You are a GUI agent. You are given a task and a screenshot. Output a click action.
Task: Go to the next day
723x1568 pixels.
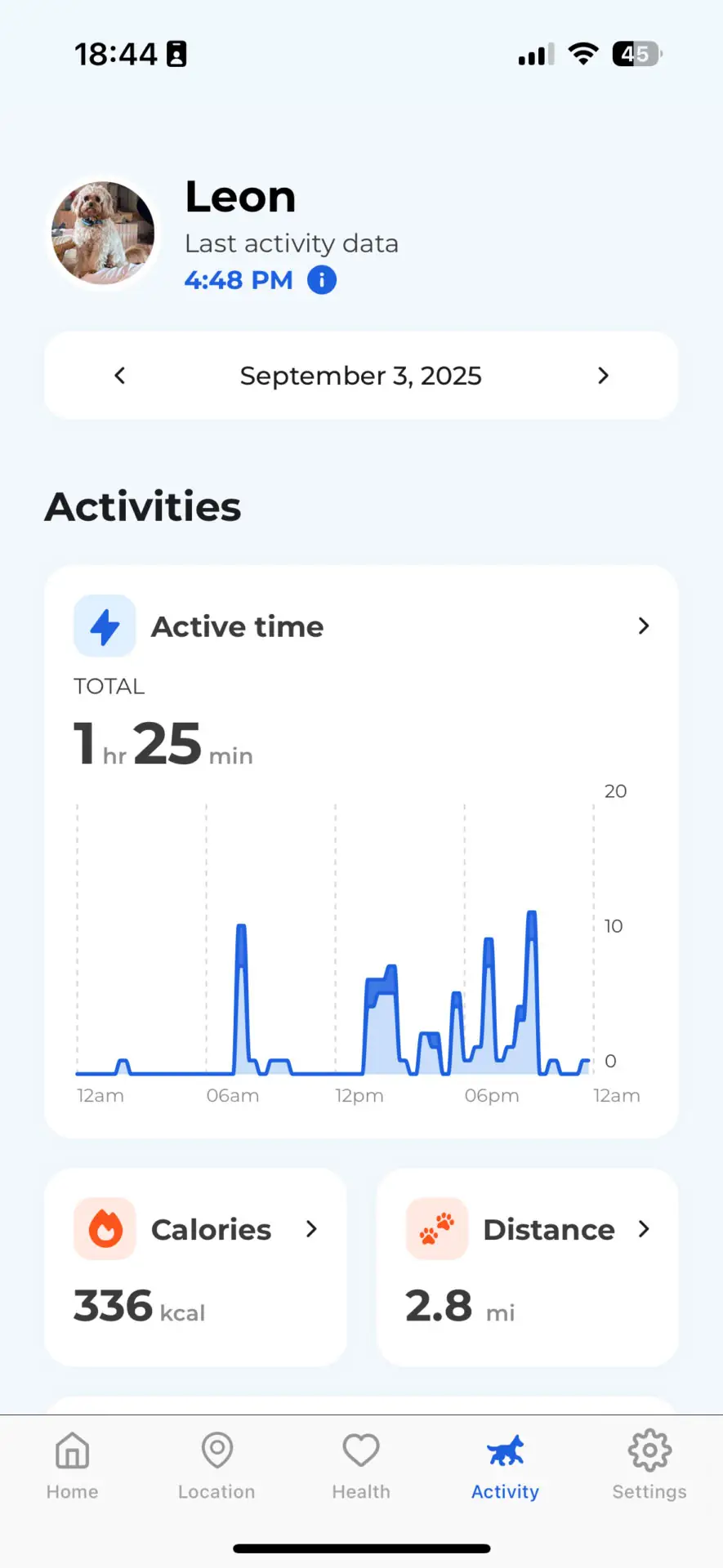click(x=603, y=376)
